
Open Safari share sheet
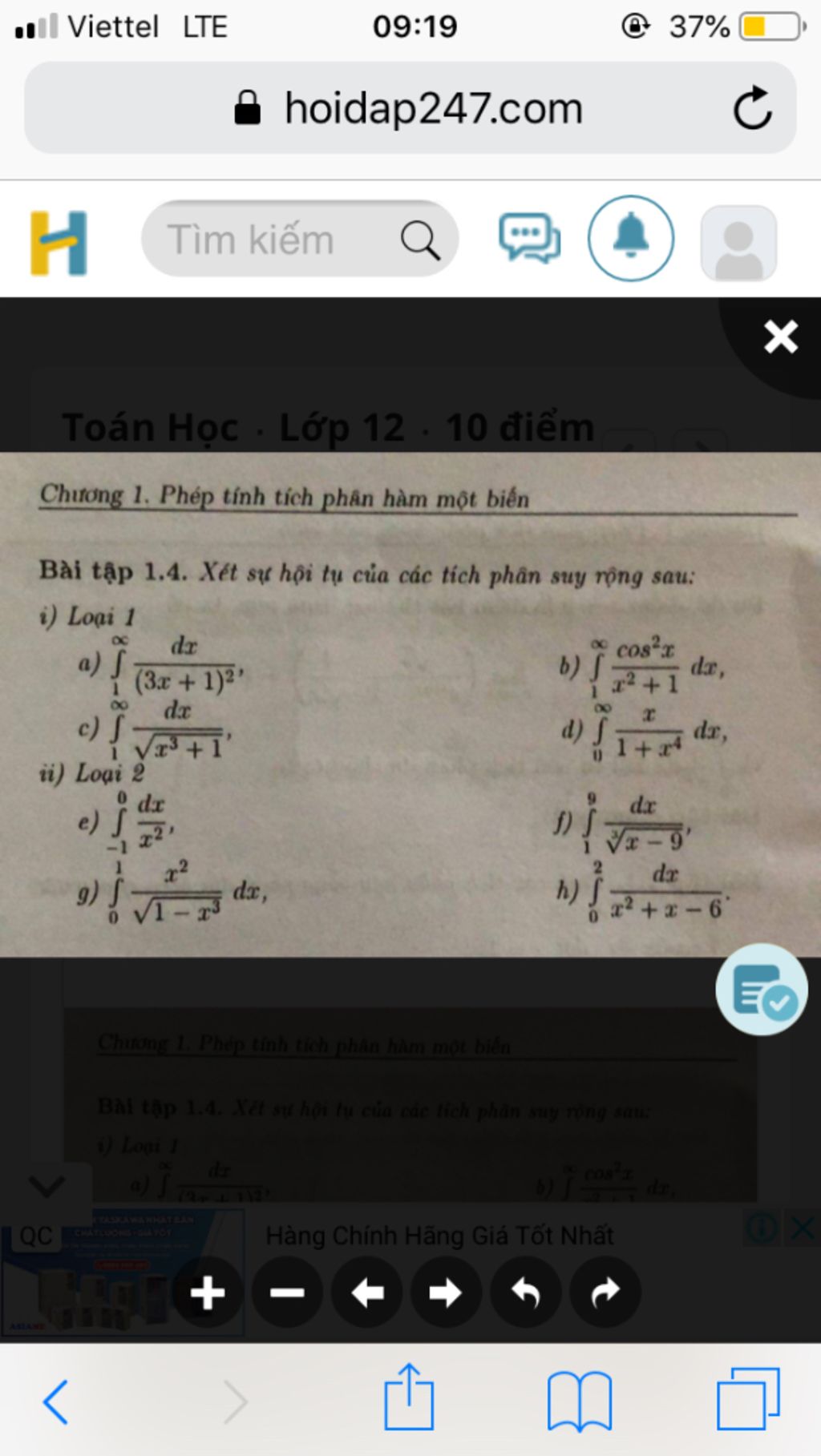(x=409, y=1398)
